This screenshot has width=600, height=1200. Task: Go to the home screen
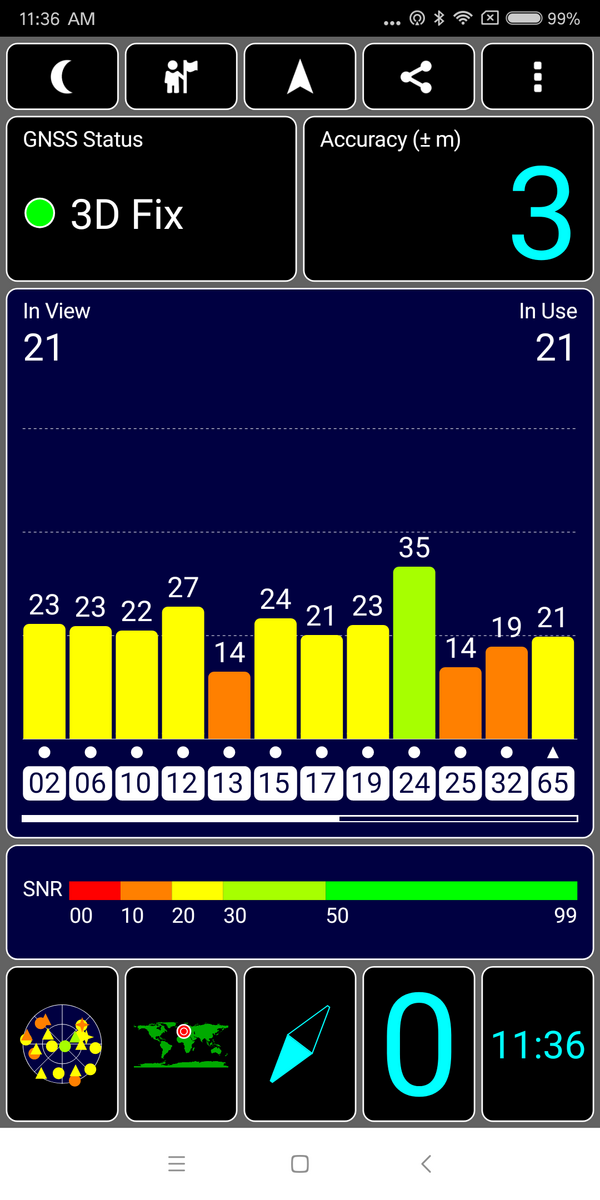[x=299, y=1163]
